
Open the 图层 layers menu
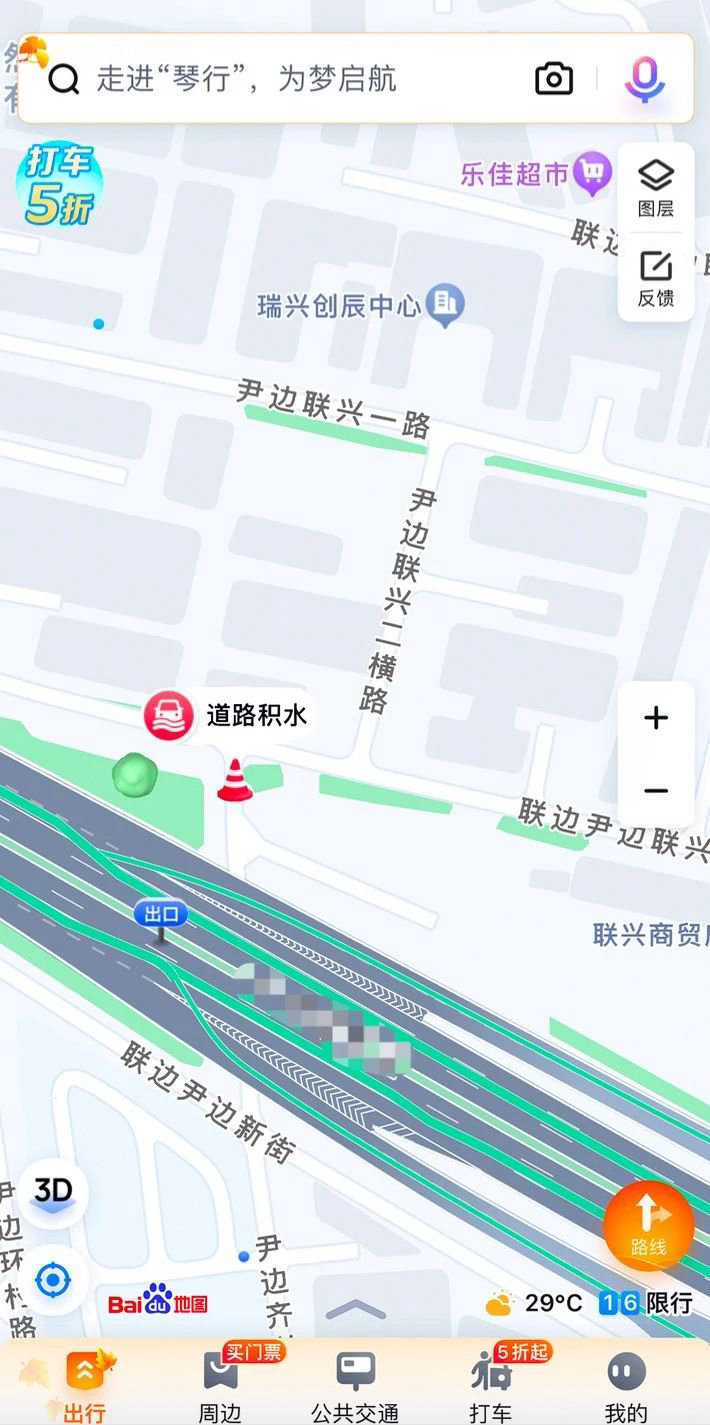656,188
